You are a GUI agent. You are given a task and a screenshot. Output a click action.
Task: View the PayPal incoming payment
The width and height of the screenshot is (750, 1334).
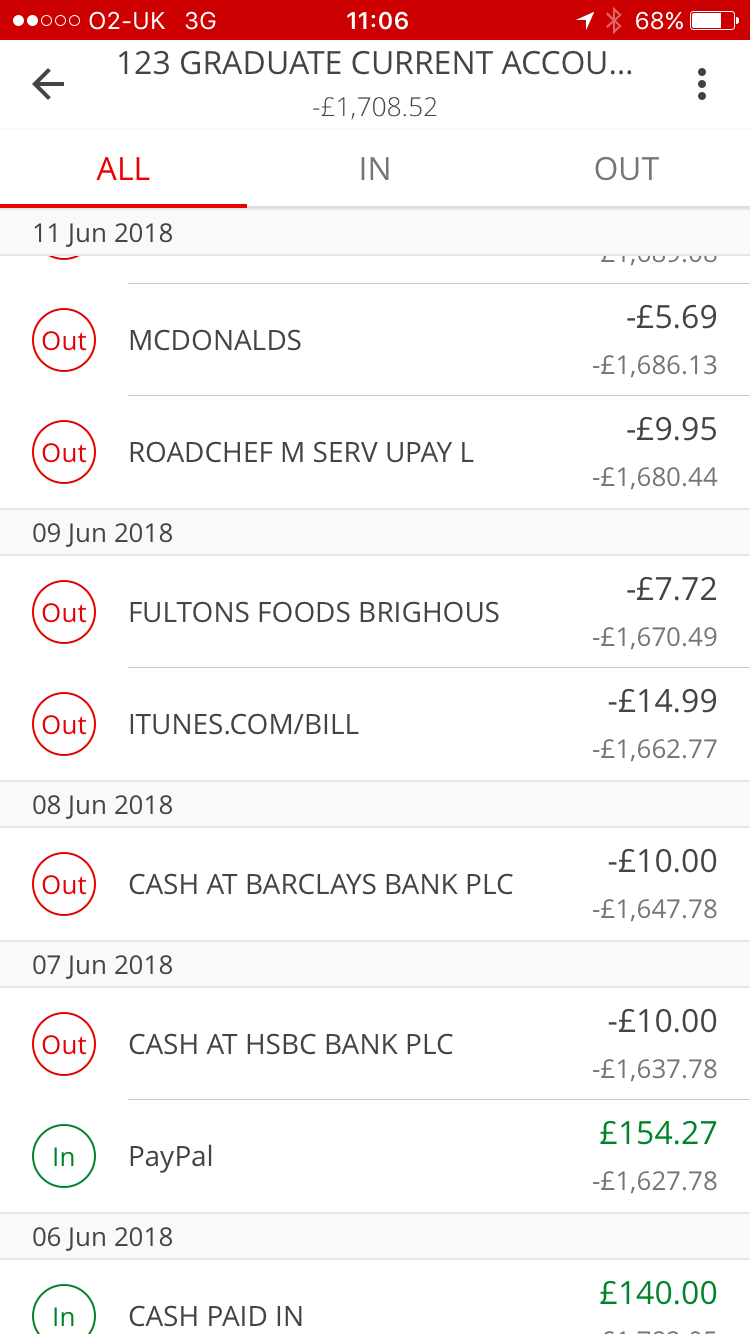(375, 1156)
